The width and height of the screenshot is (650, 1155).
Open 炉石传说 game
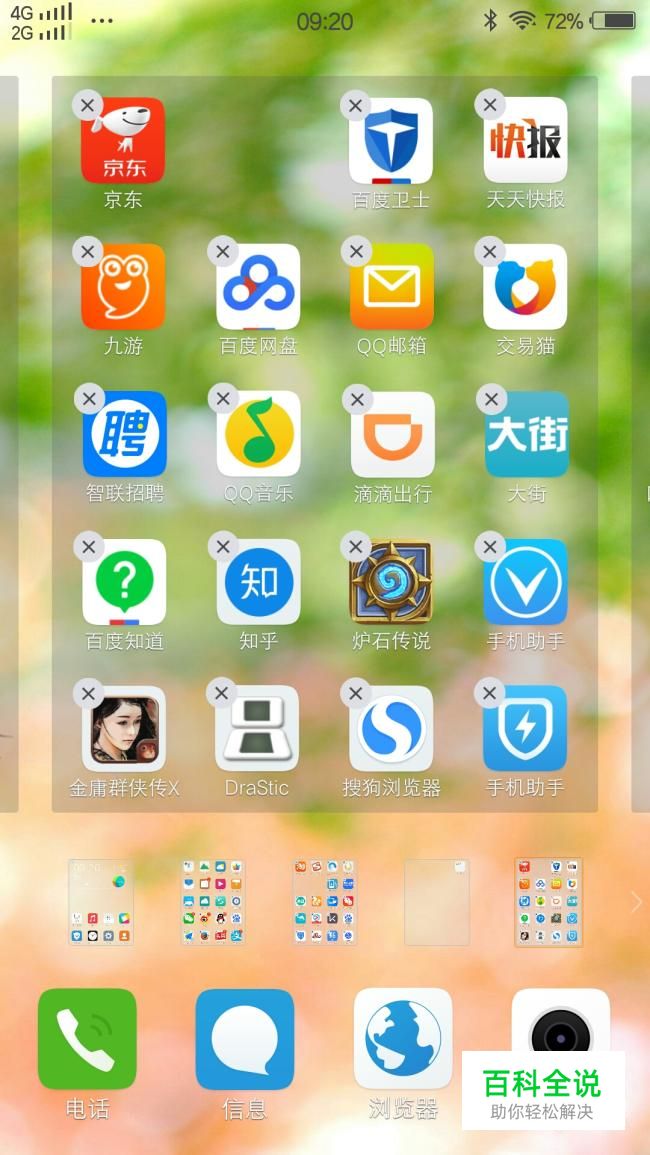tap(390, 582)
